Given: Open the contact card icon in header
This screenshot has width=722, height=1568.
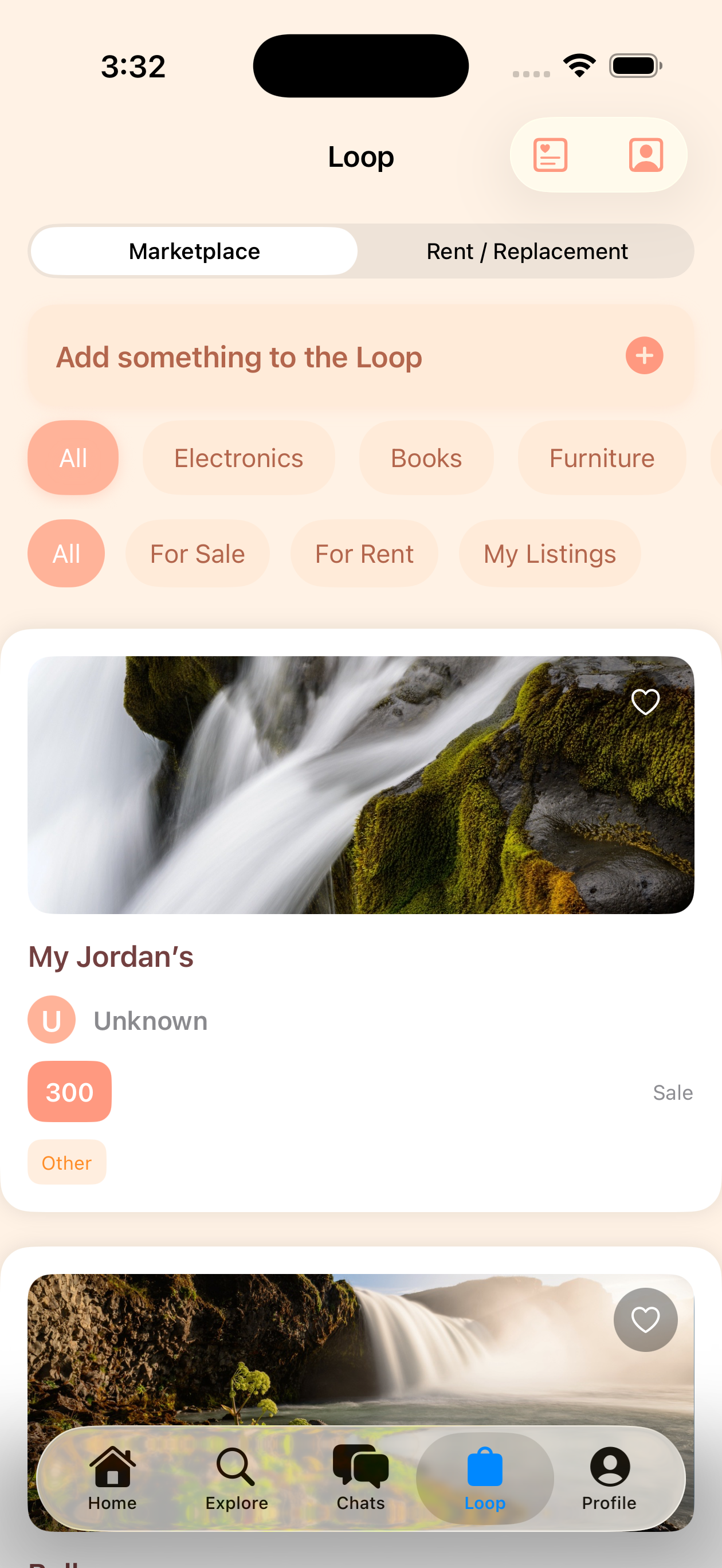Looking at the screenshot, I should pyautogui.click(x=645, y=155).
